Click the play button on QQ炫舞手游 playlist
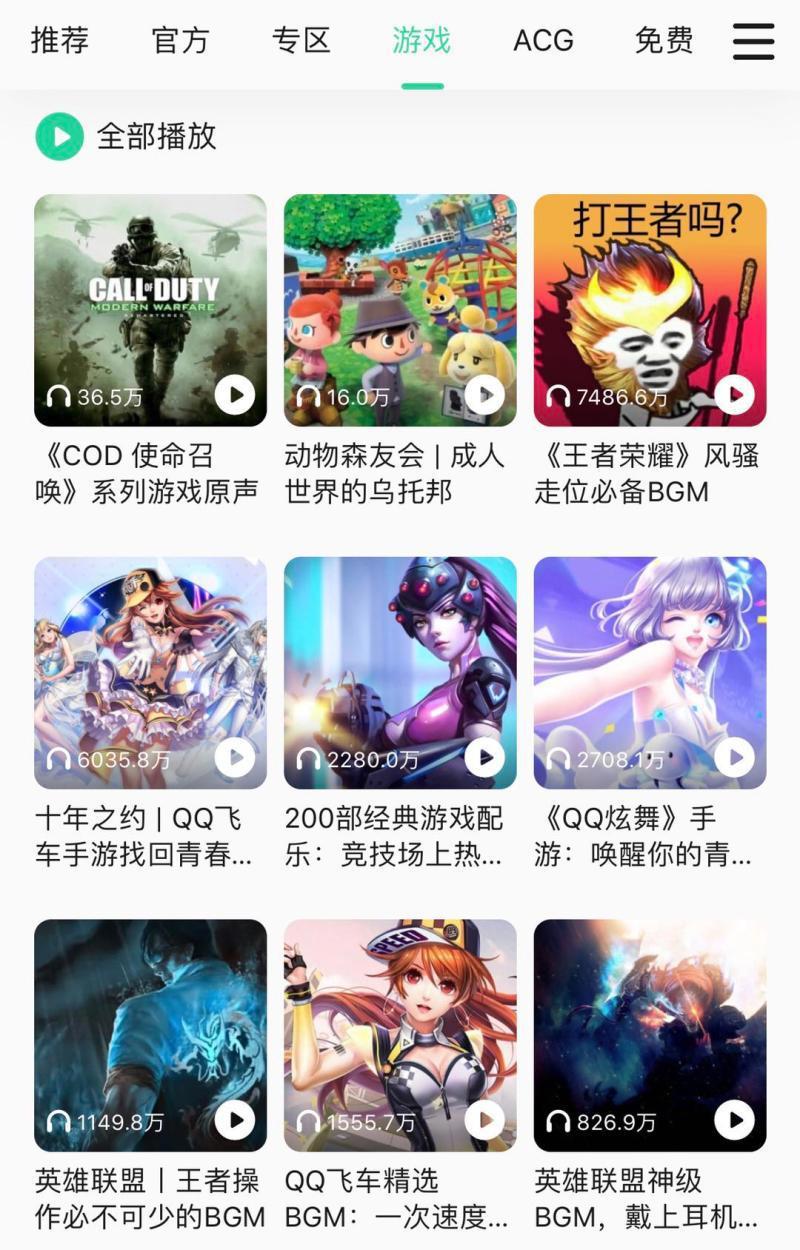 733,759
